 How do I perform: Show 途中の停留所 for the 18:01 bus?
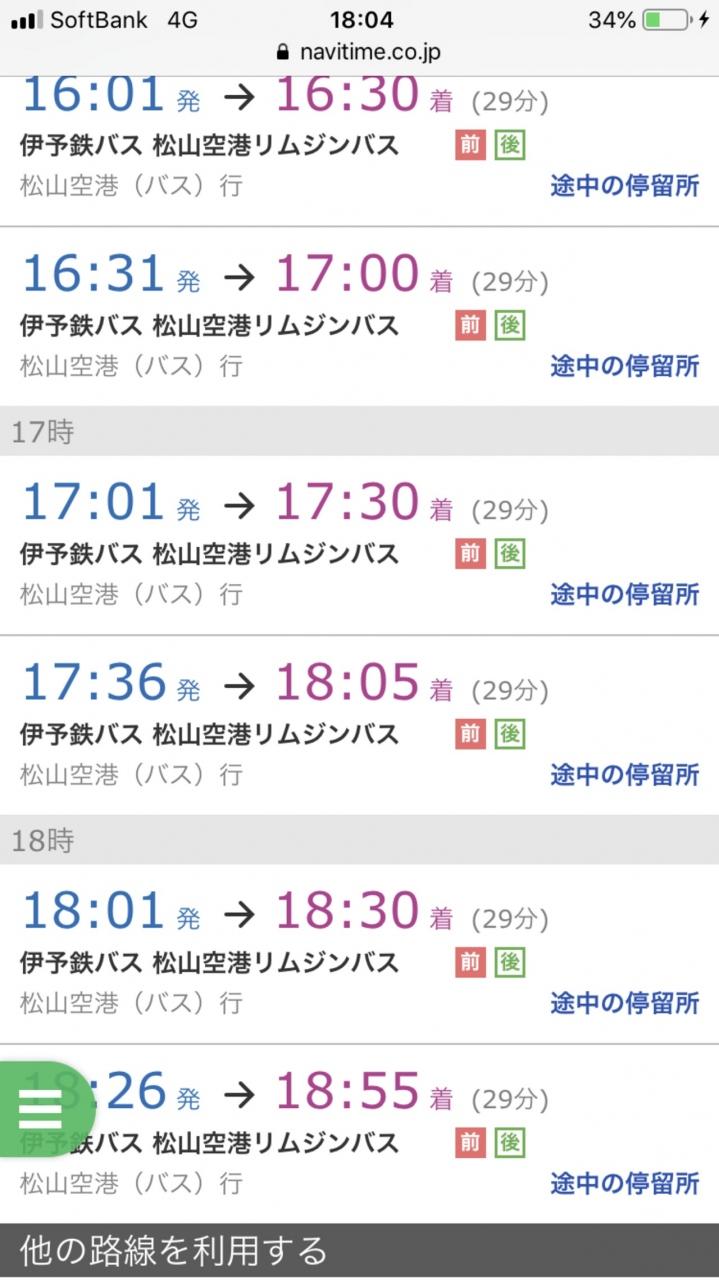click(624, 1003)
